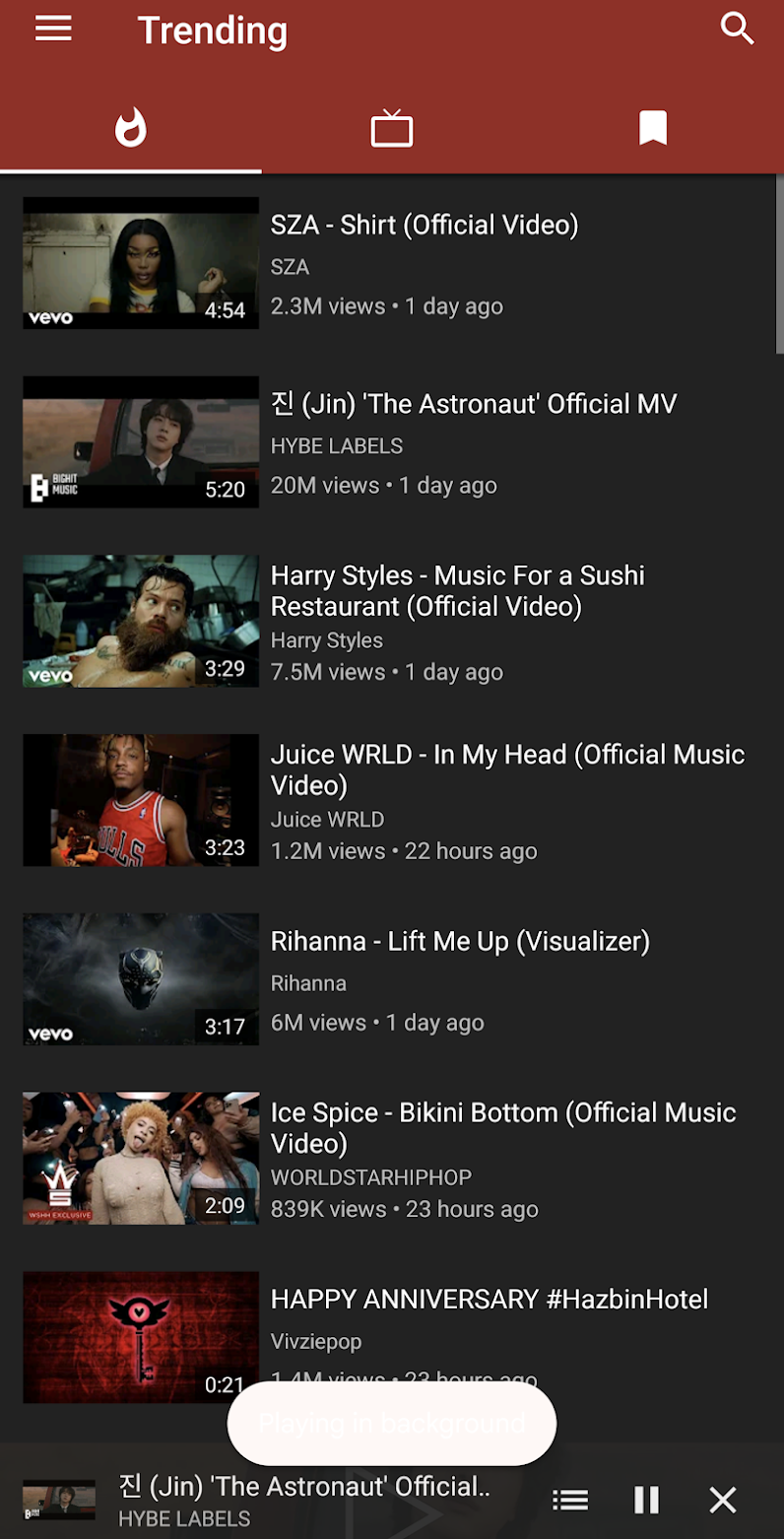Switch to the Bookmarks tab

coord(652,128)
